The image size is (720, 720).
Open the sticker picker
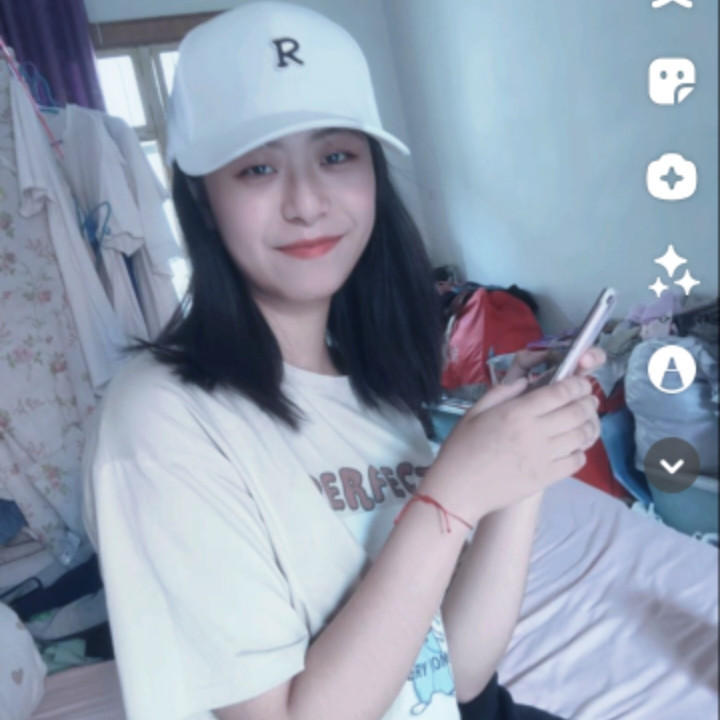[671, 81]
